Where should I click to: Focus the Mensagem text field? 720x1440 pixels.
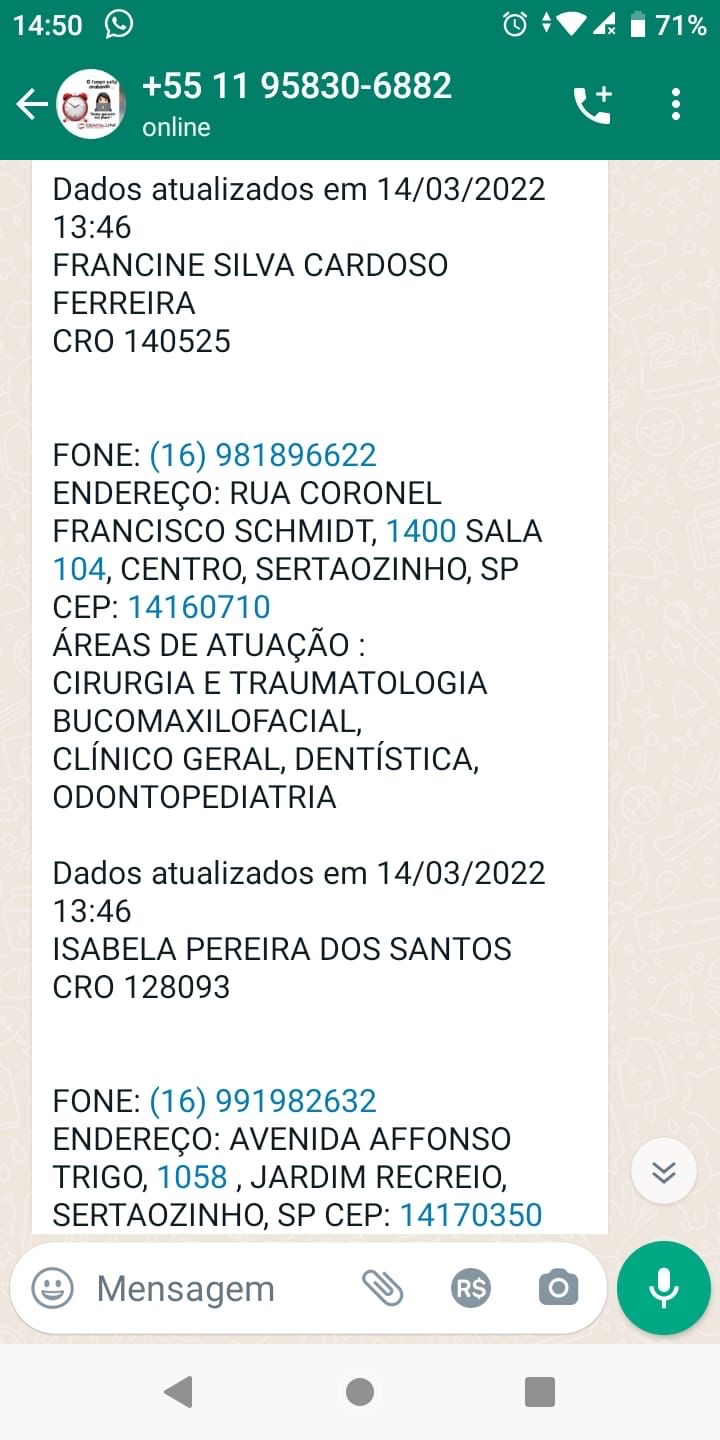200,1289
